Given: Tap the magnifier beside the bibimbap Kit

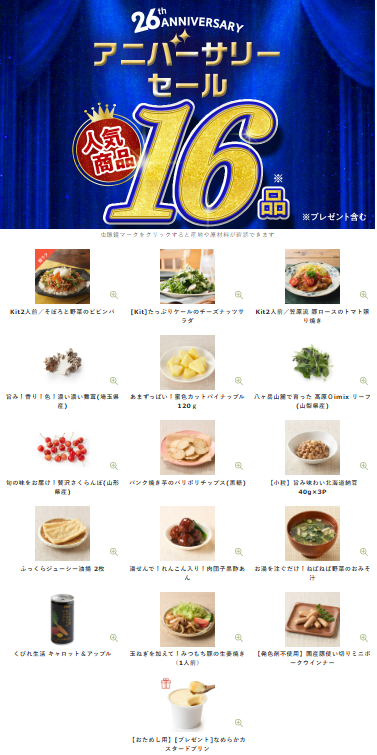Looking at the screenshot, I should point(114,295).
